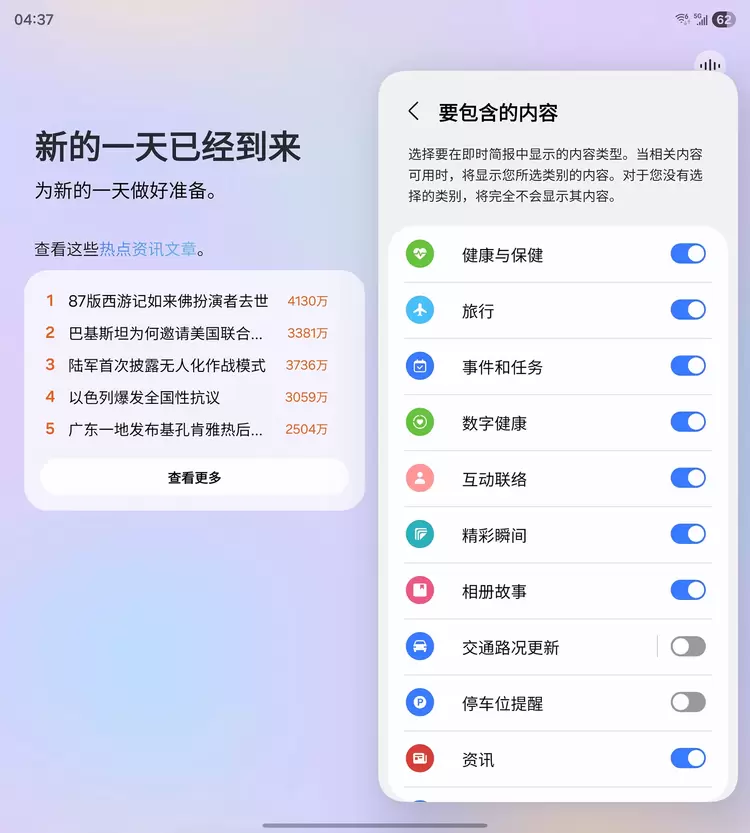Tap the audio waveform icon at top right
The height and width of the screenshot is (833, 750).
[x=709, y=65]
